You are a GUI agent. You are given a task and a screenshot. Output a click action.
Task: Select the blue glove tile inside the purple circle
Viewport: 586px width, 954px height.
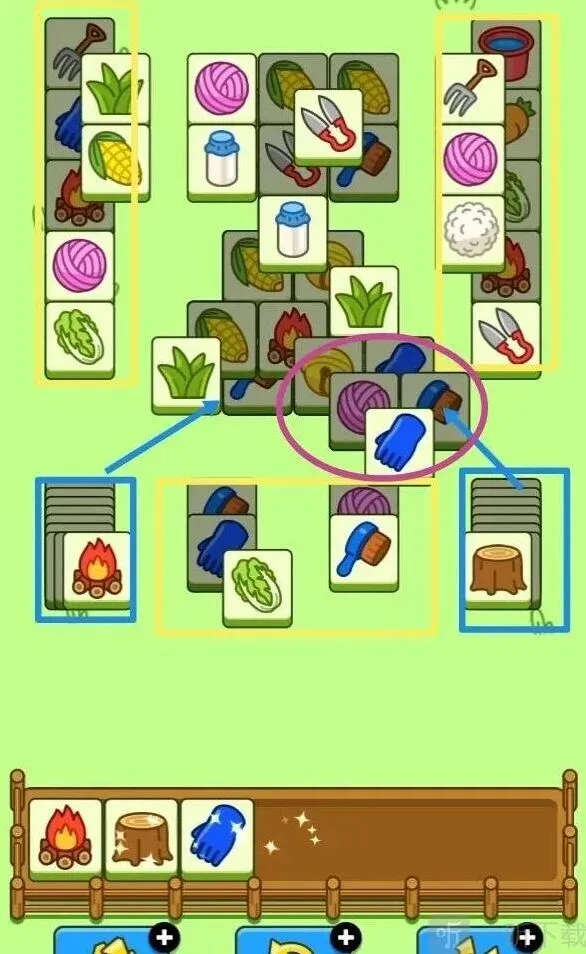point(399,443)
